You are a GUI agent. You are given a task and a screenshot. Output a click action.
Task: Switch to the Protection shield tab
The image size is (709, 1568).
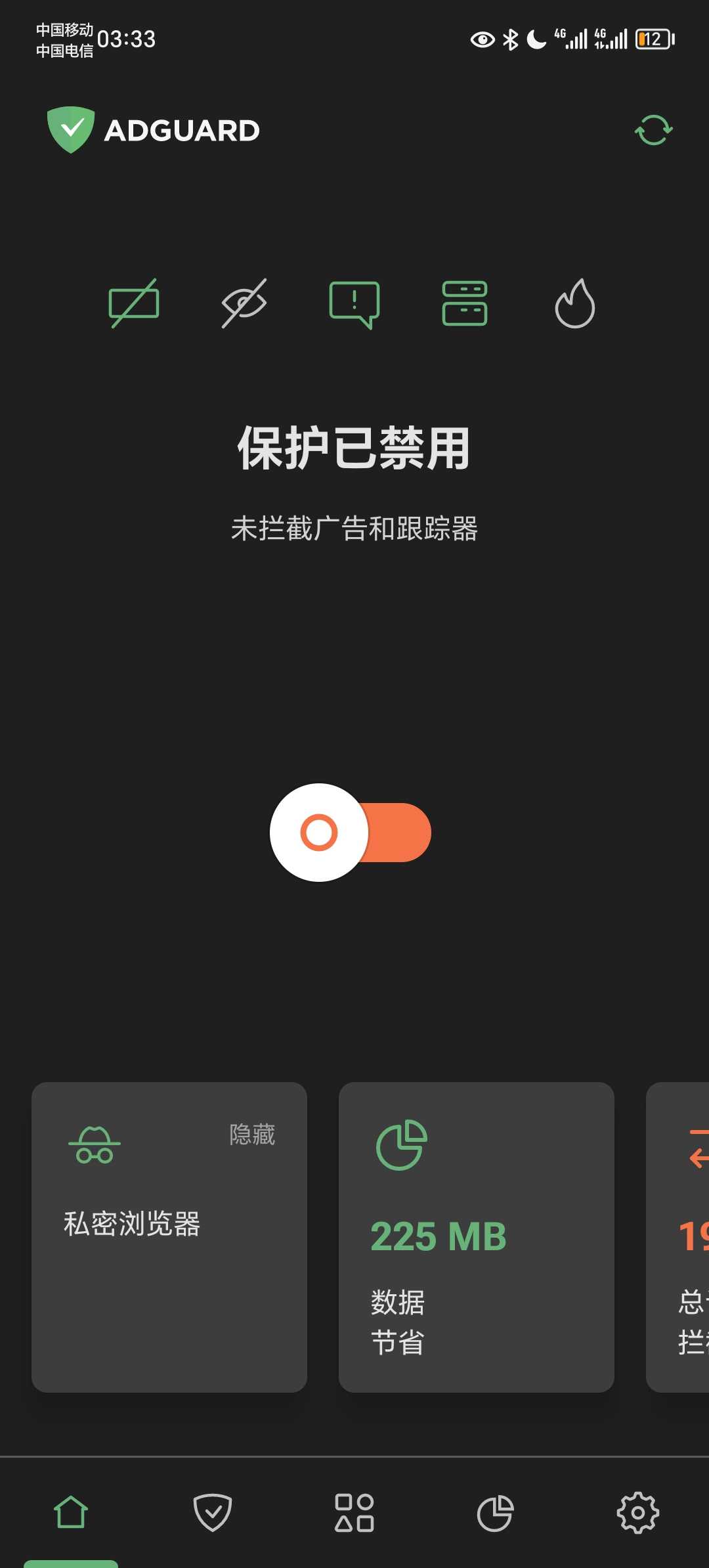tap(213, 1513)
